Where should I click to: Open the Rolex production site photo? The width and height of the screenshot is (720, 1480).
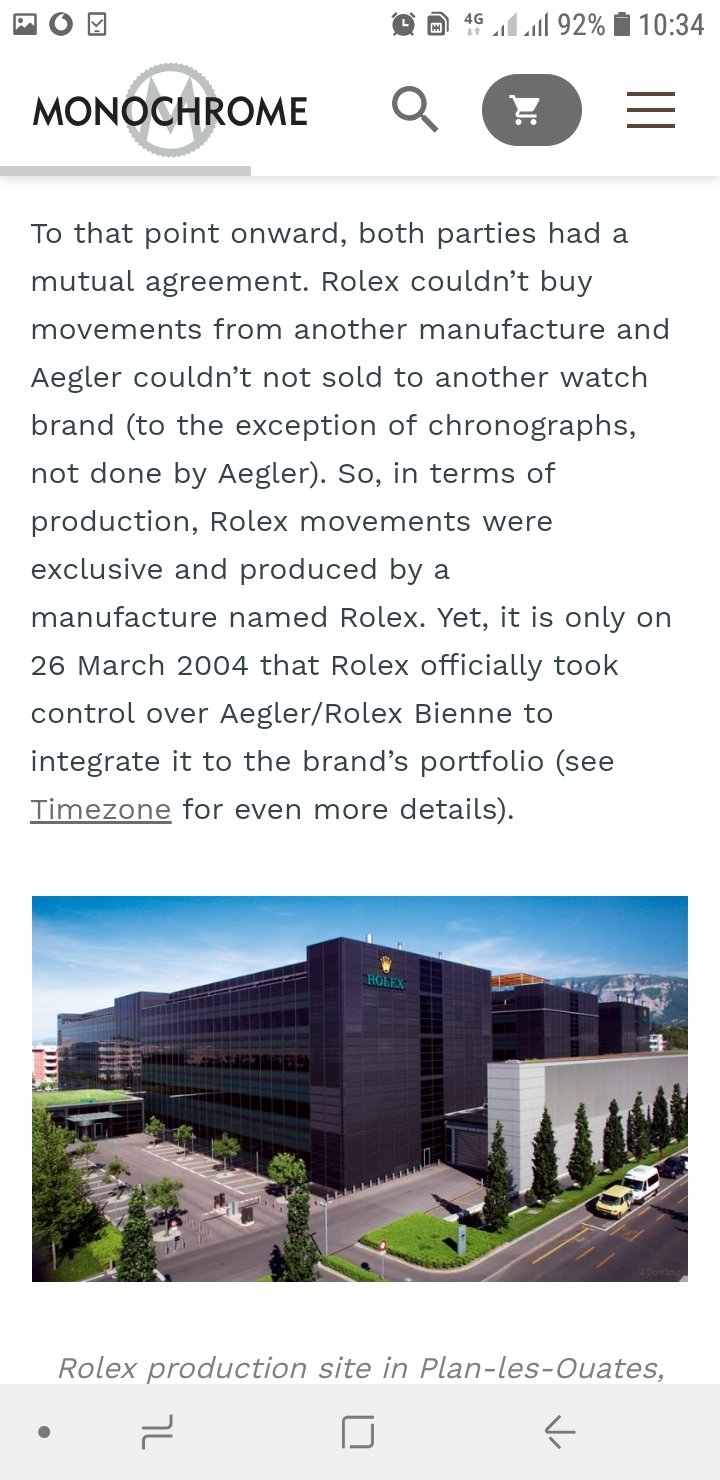(360, 1089)
